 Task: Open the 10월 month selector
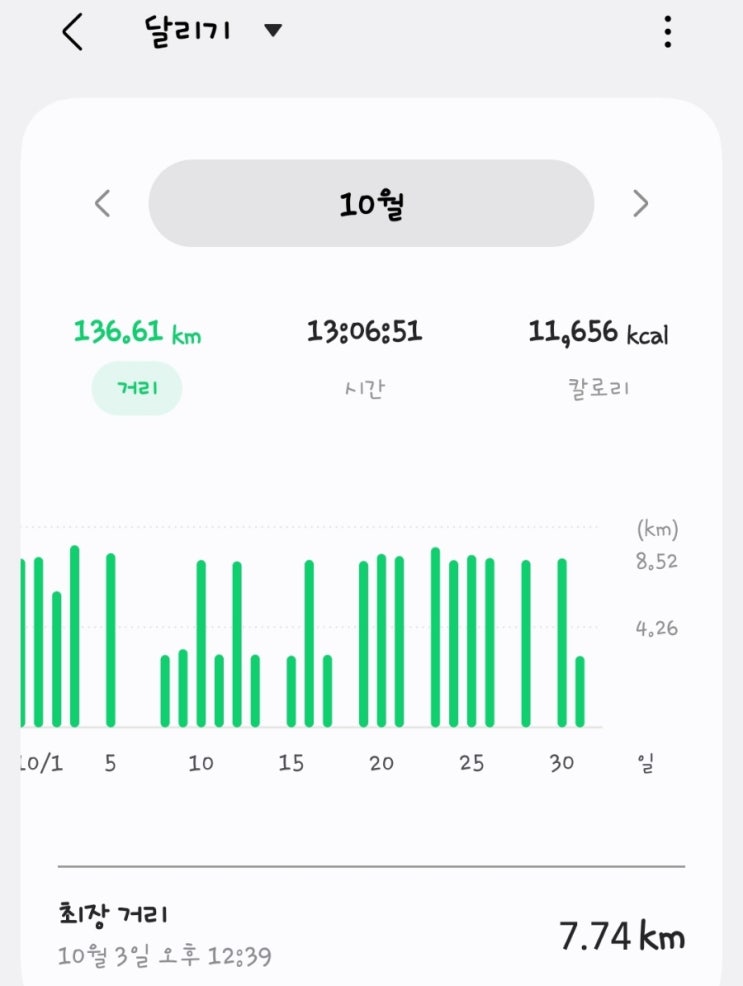point(371,204)
